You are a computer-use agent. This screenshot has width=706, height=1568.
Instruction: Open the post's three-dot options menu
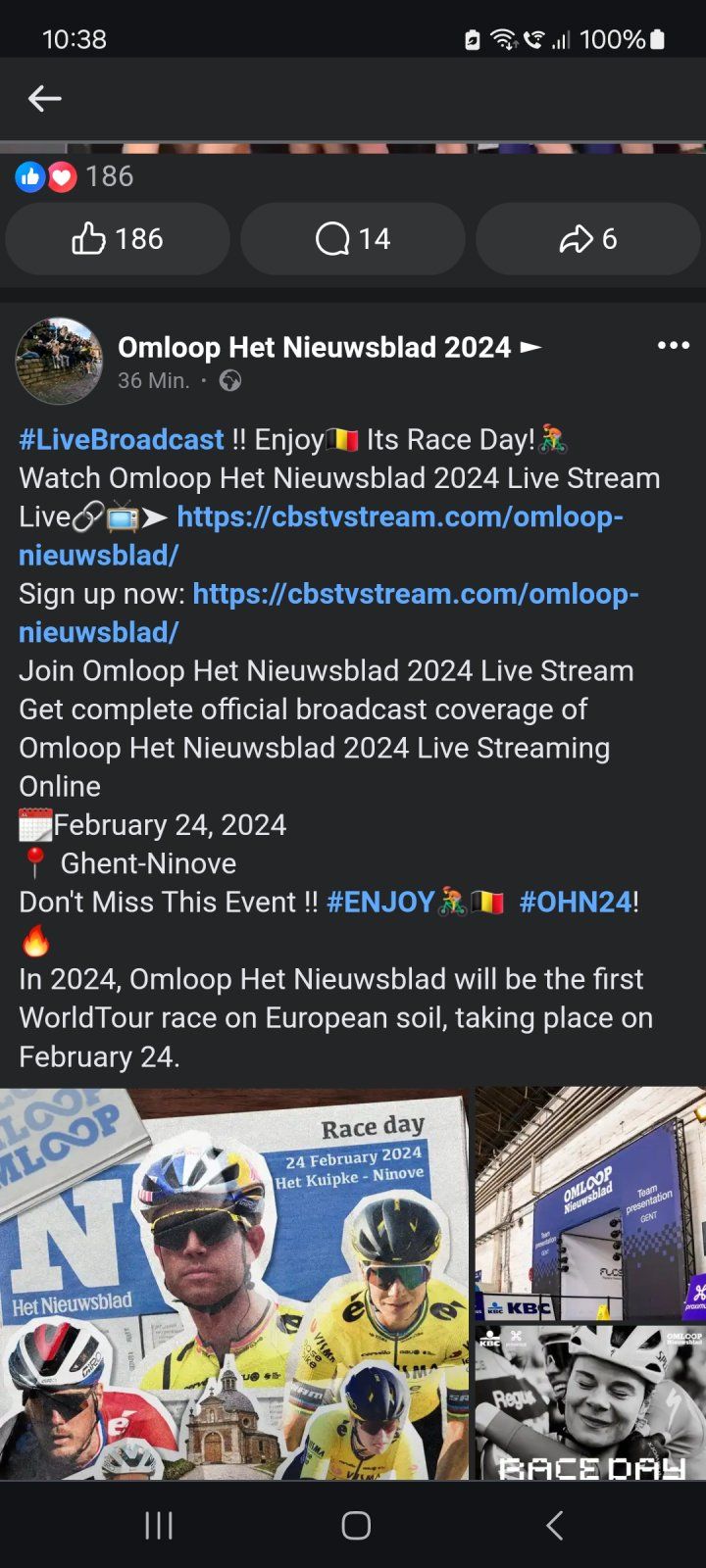click(x=674, y=346)
